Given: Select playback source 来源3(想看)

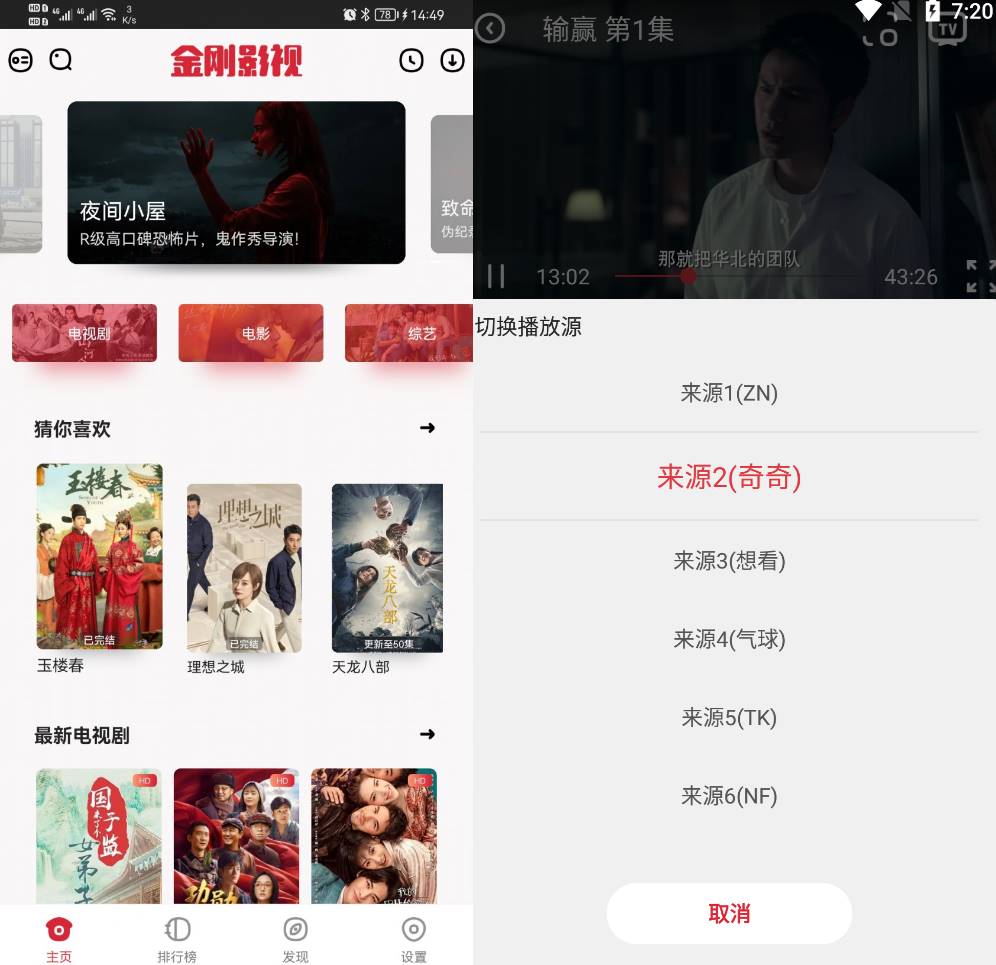Looking at the screenshot, I should tap(729, 561).
